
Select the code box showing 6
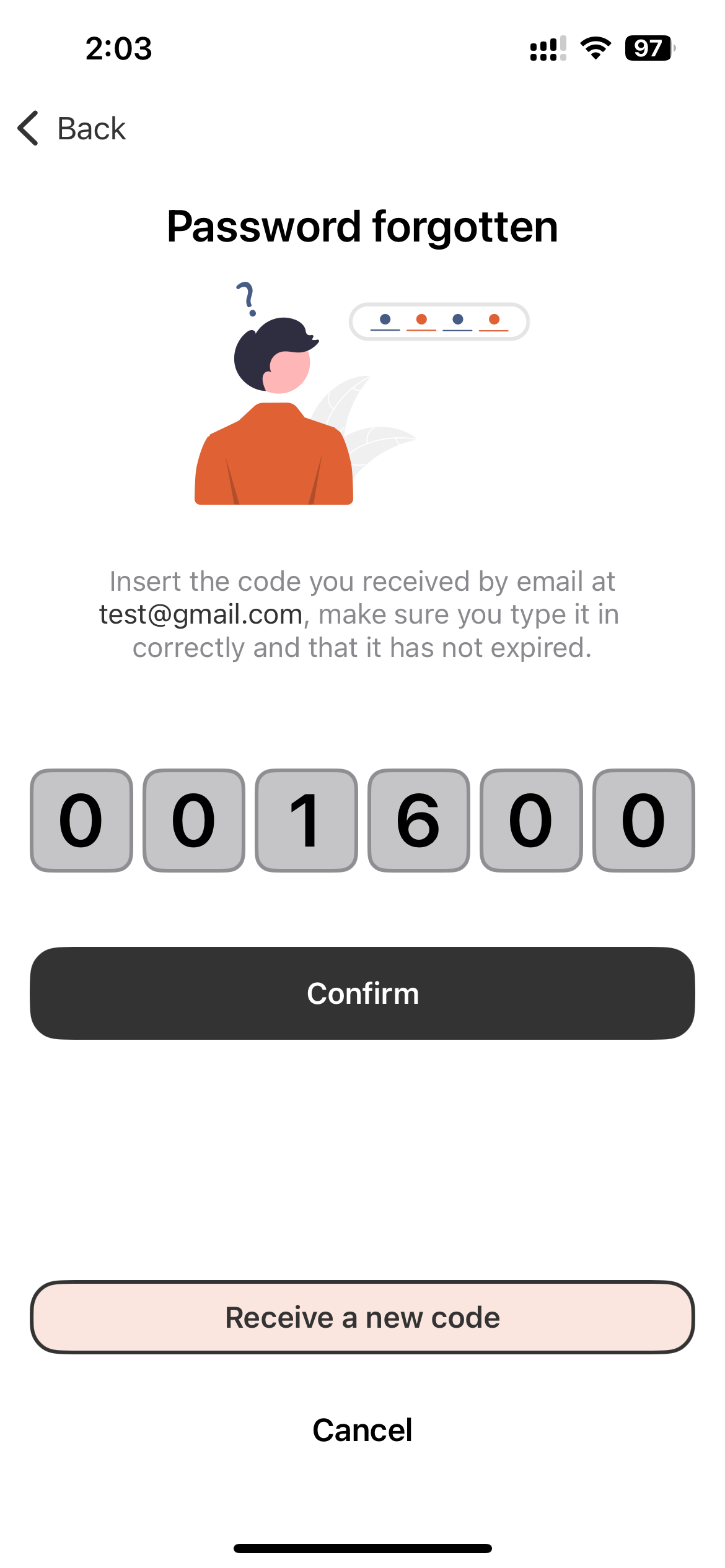tap(419, 821)
